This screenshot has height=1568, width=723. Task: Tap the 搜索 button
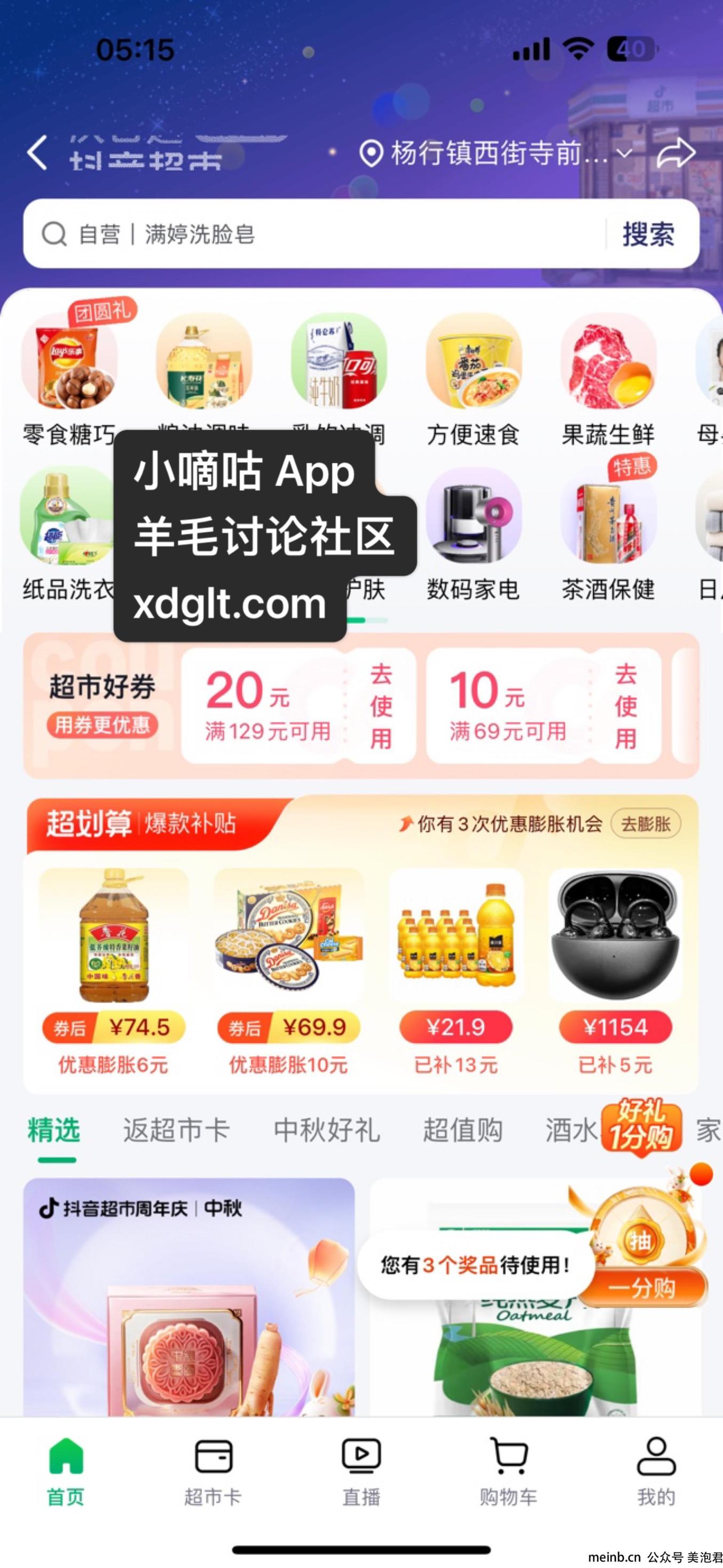(648, 235)
